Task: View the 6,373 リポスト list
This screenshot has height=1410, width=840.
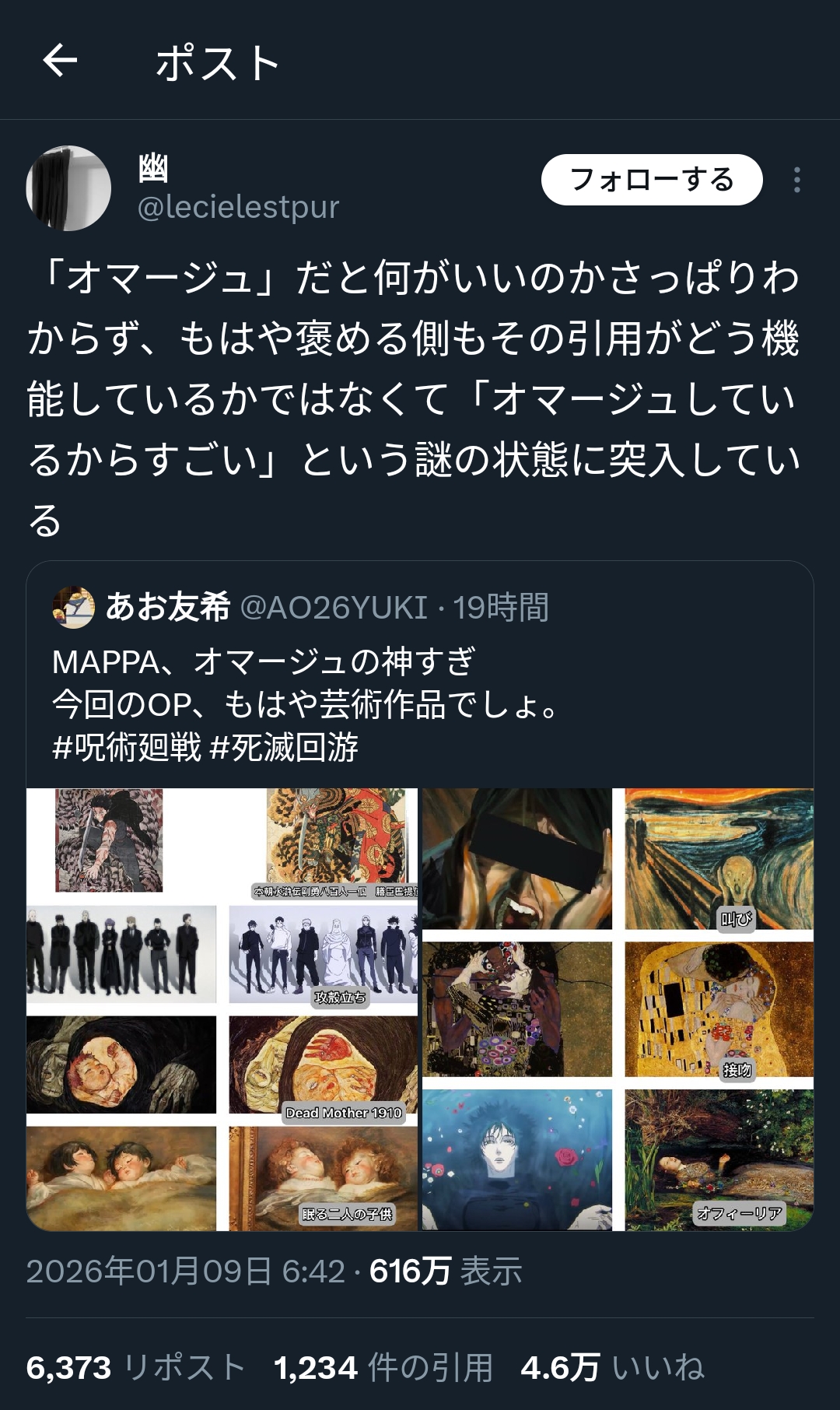Action: pos(136,1367)
